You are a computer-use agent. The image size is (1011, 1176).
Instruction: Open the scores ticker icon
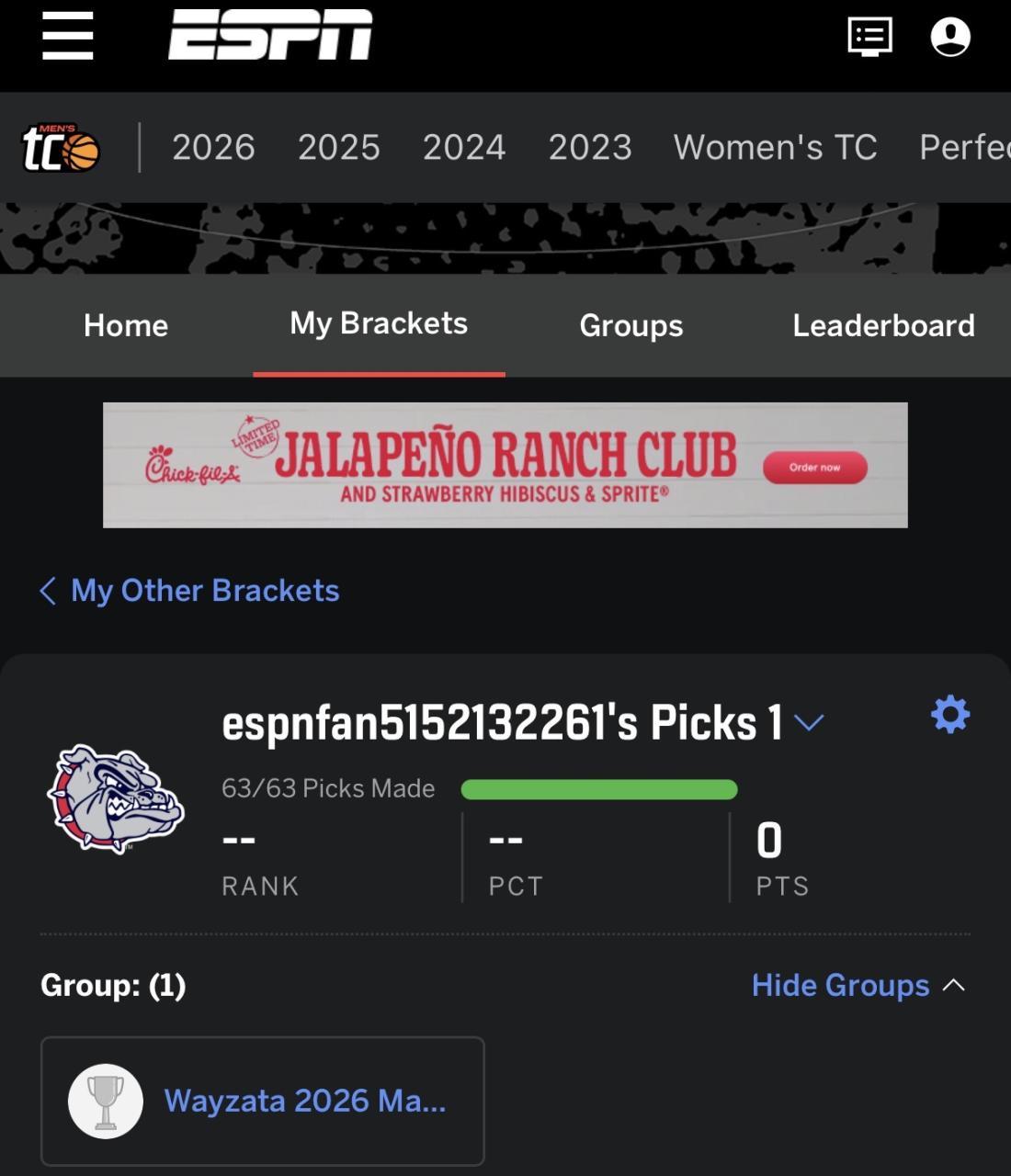tap(869, 37)
